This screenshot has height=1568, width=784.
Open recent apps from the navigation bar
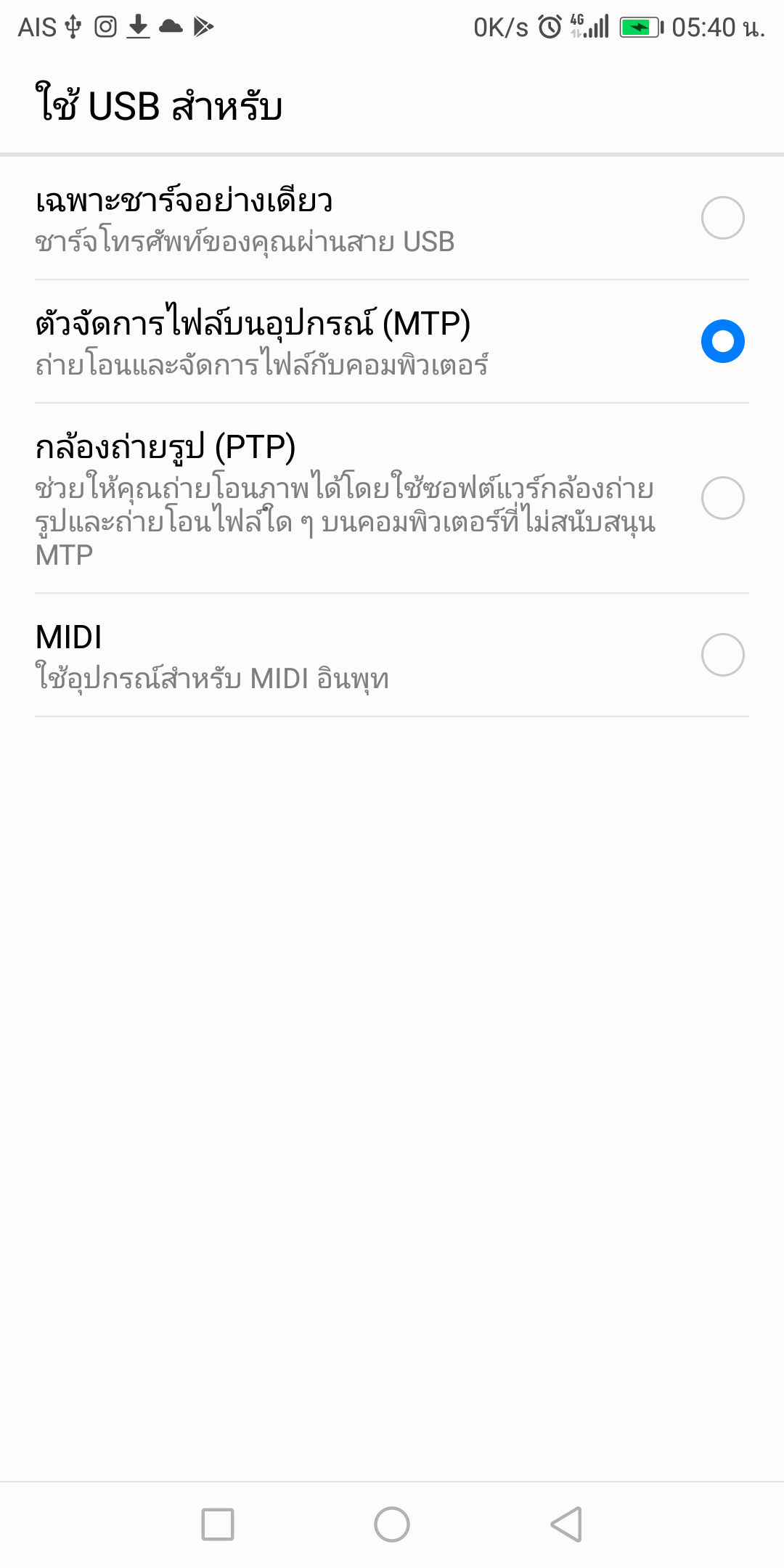point(218,1524)
